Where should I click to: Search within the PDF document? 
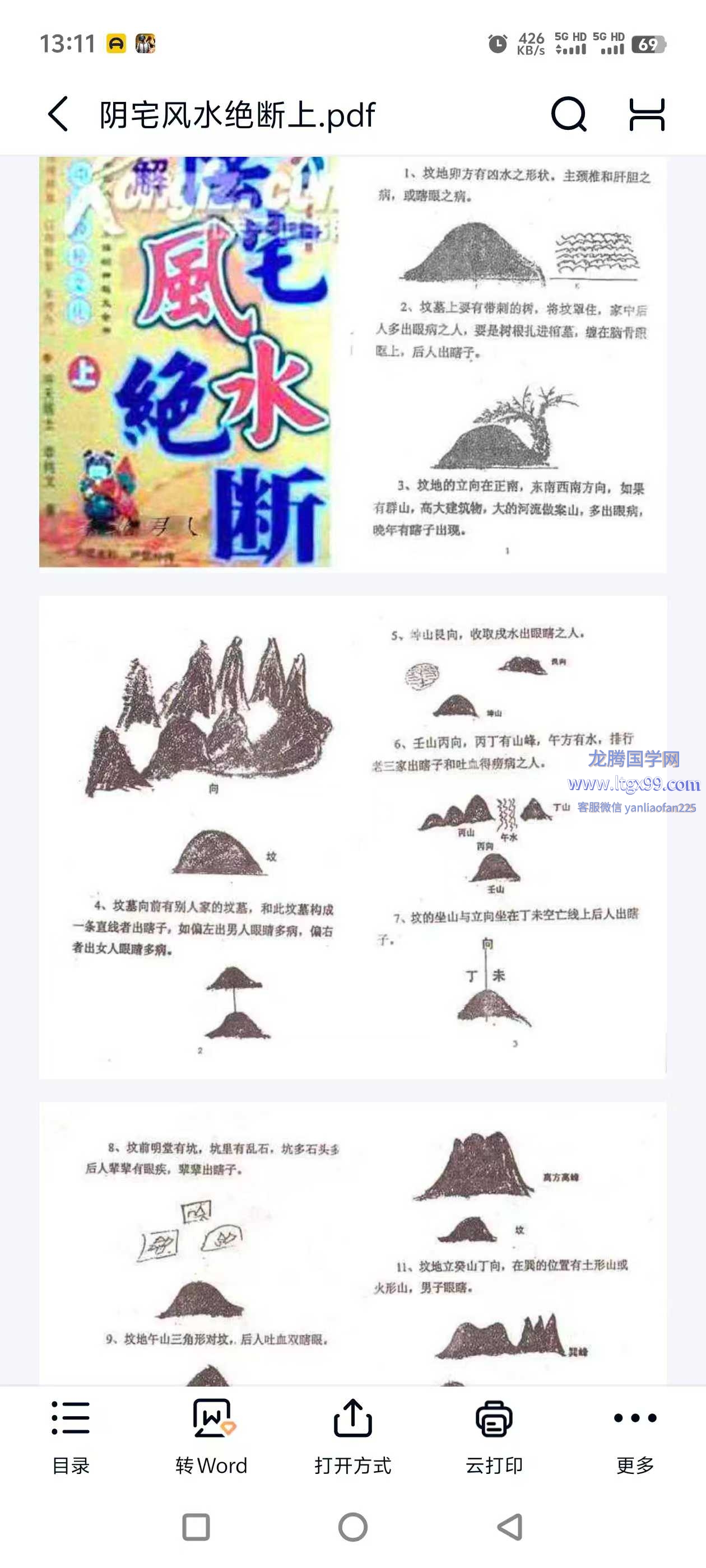(x=568, y=114)
